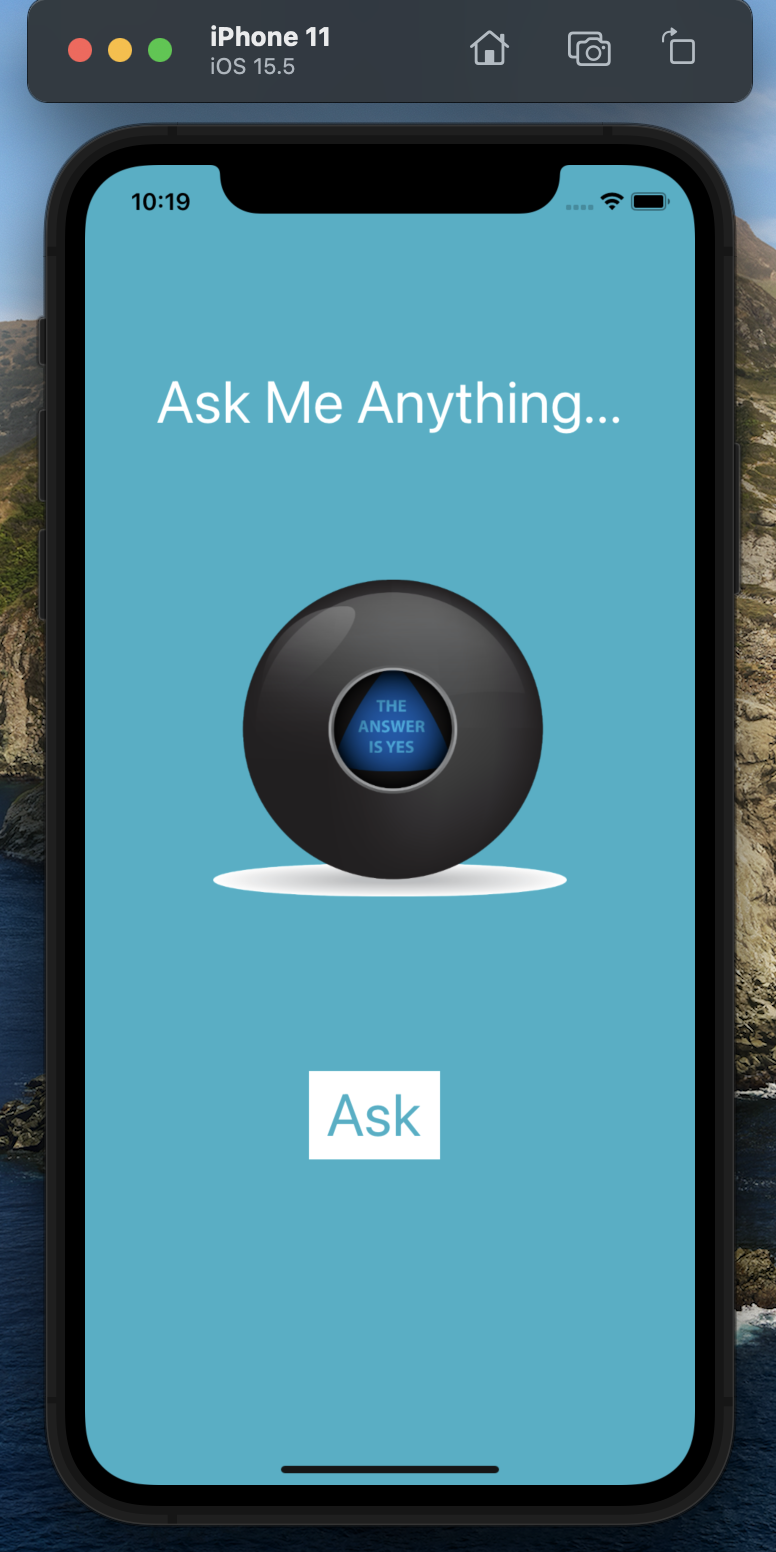This screenshot has width=776, height=1552.
Task: Close the simulator window with red button
Action: pos(80,50)
